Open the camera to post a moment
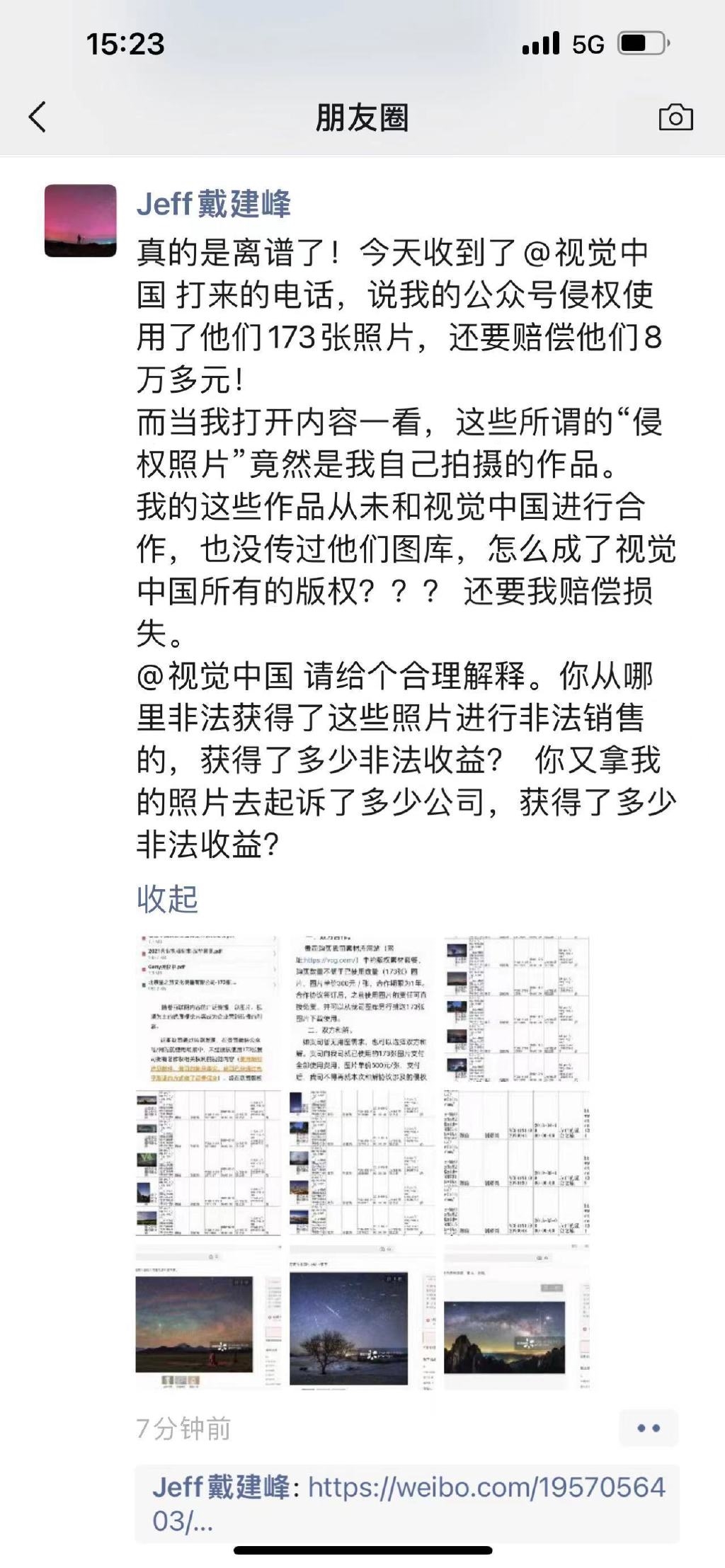The image size is (725, 1568). [675, 117]
